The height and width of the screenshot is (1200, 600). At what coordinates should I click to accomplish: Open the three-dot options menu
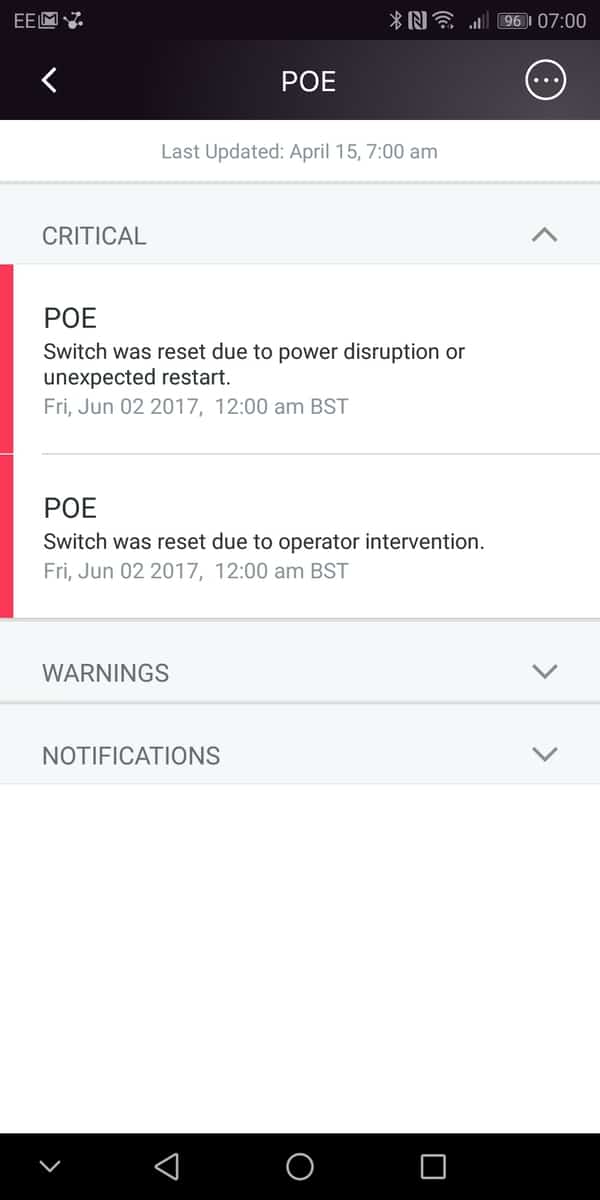546,81
